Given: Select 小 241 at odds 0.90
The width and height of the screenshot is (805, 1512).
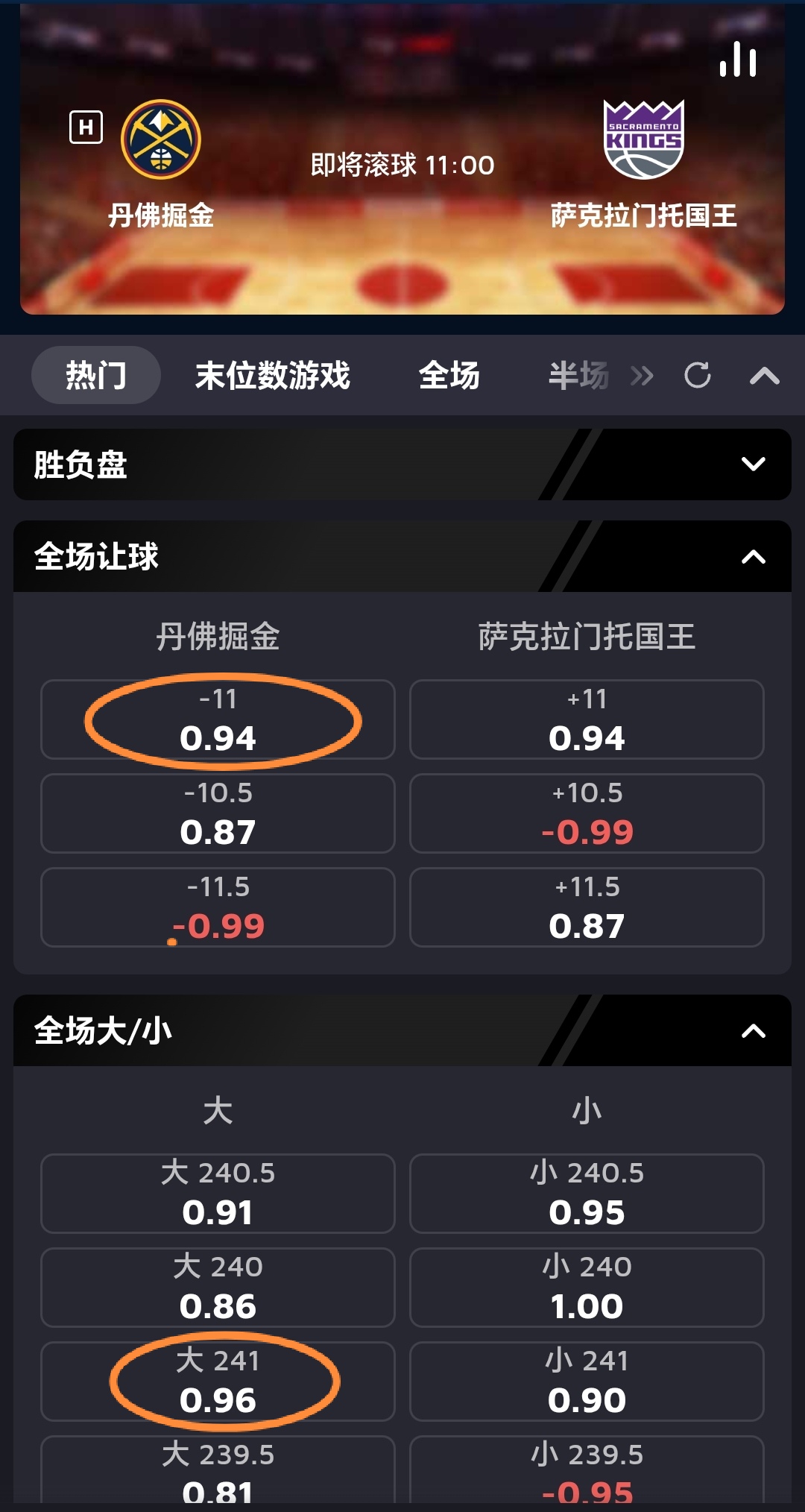Looking at the screenshot, I should click(x=587, y=1382).
